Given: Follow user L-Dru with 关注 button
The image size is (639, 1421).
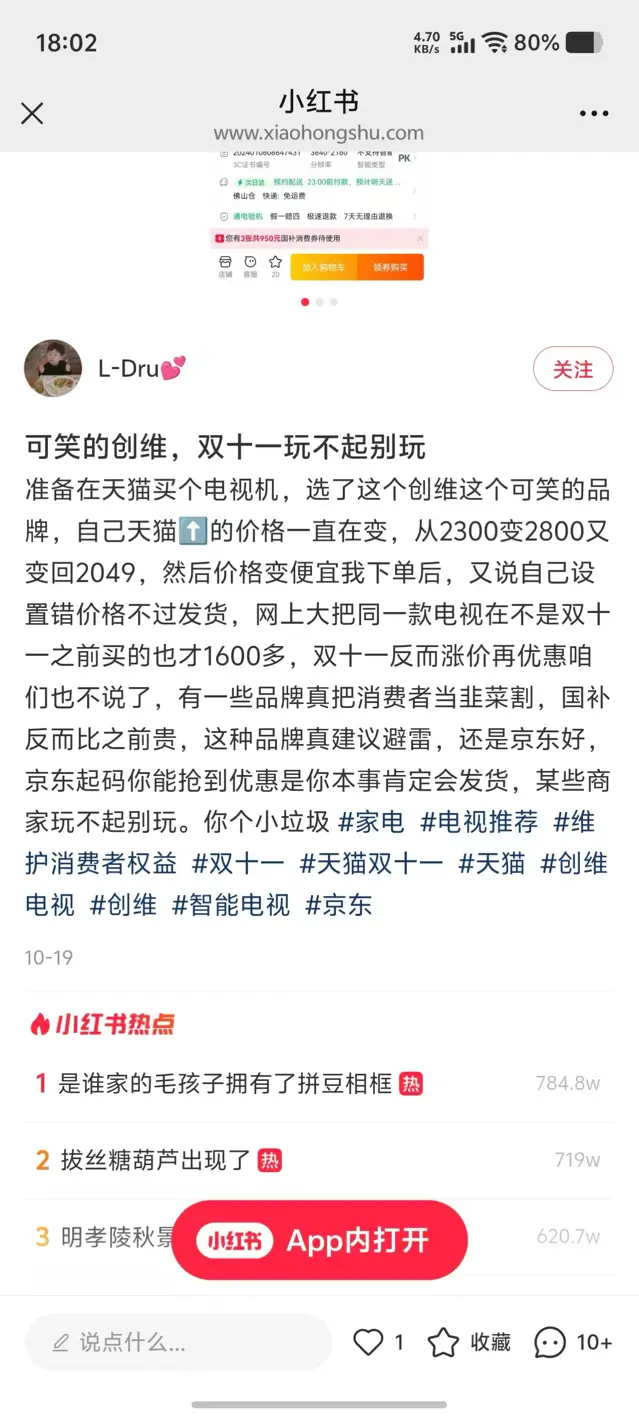Looking at the screenshot, I should [x=573, y=369].
